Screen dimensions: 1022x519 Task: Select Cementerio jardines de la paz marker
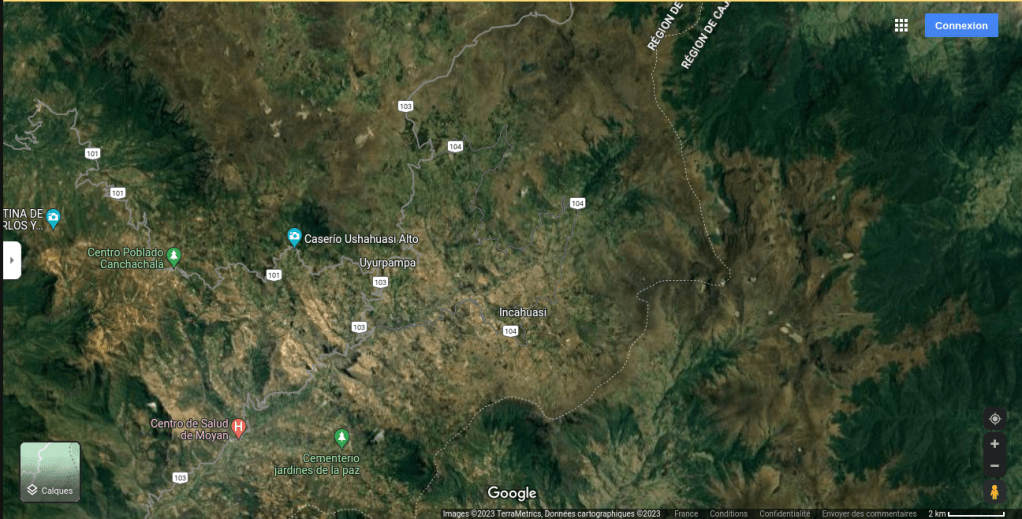(x=342, y=438)
